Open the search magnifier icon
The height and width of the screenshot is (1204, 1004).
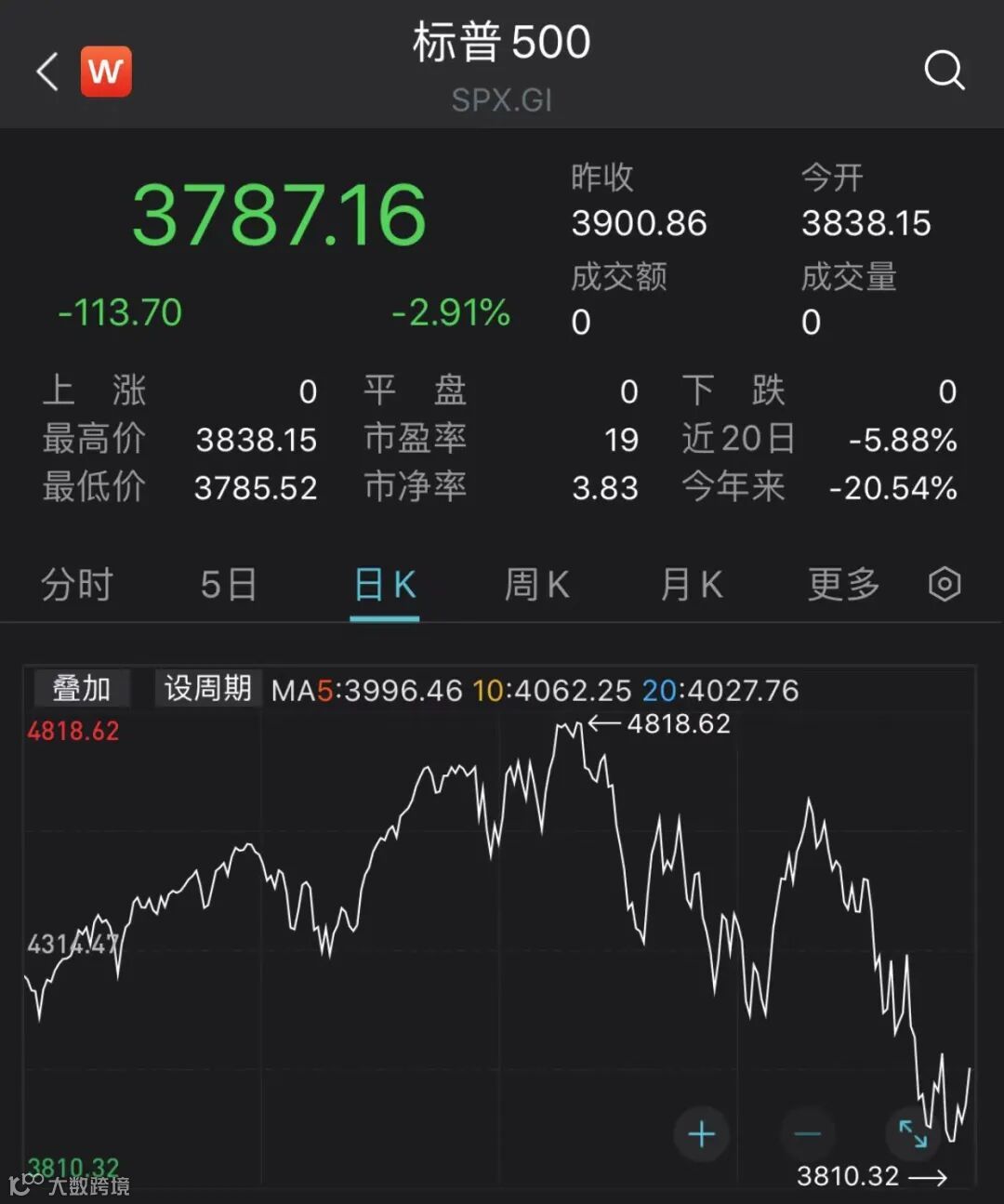pyautogui.click(x=944, y=70)
